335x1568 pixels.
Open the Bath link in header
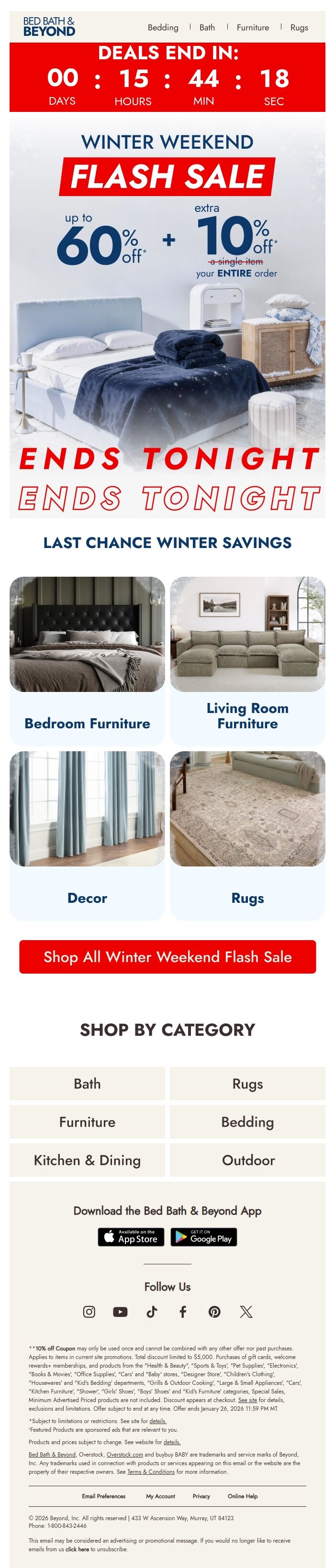[x=207, y=27]
